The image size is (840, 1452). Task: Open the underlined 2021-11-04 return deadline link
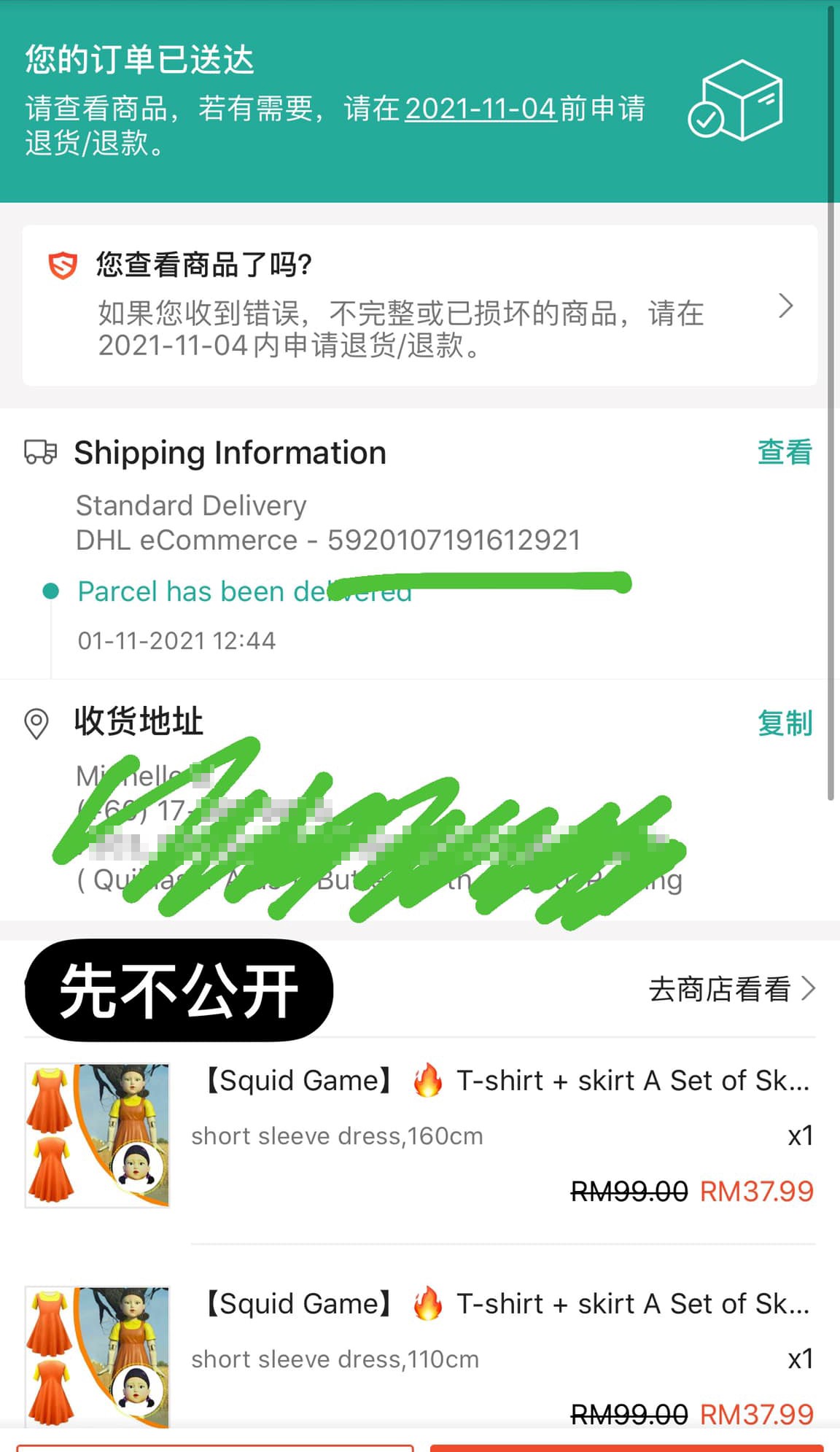(481, 109)
